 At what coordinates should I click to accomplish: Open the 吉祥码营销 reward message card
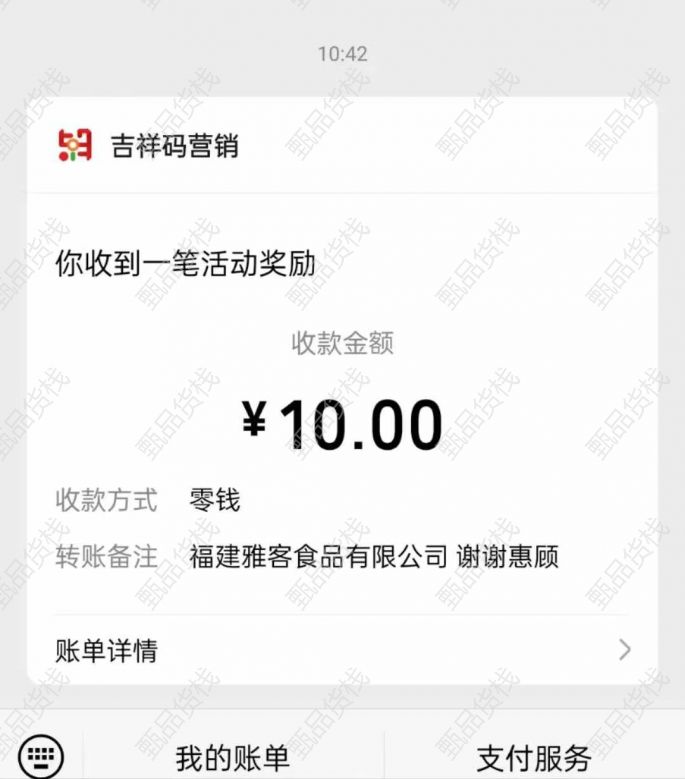(342, 400)
